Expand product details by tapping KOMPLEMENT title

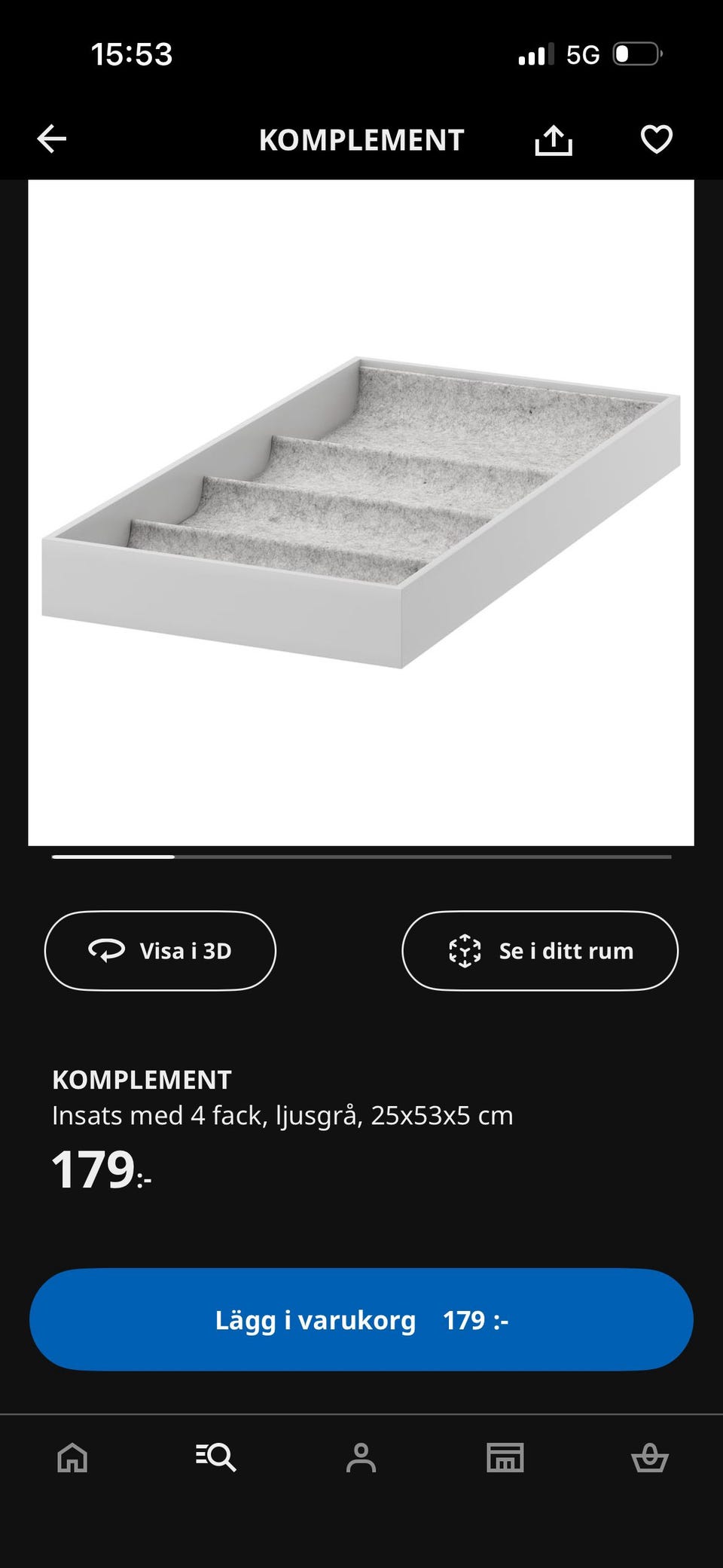[141, 1080]
